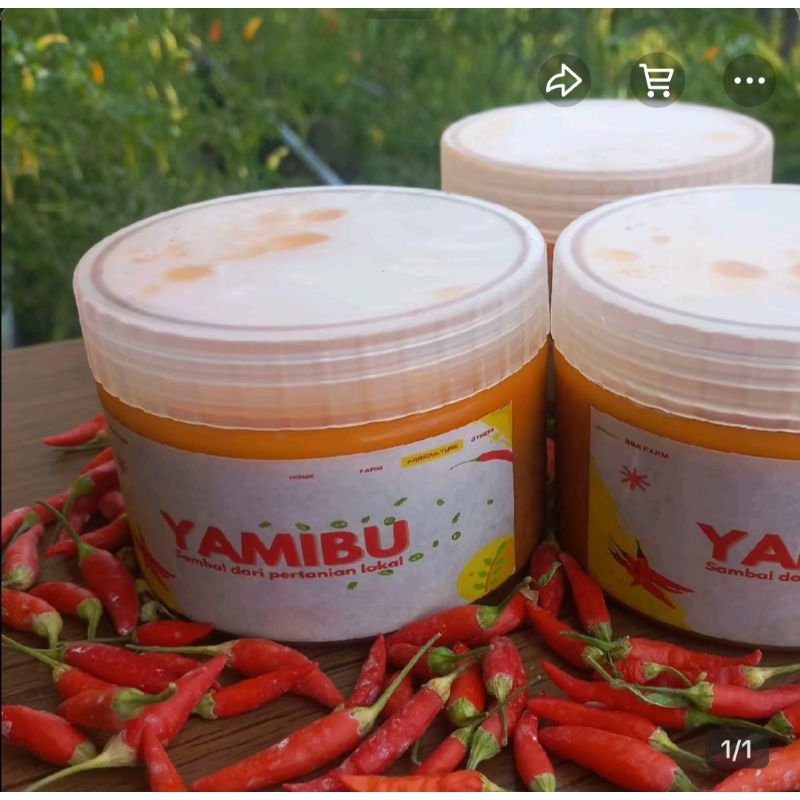The width and height of the screenshot is (800, 800).
Task: Share this product via the arrow icon
Action: click(564, 81)
